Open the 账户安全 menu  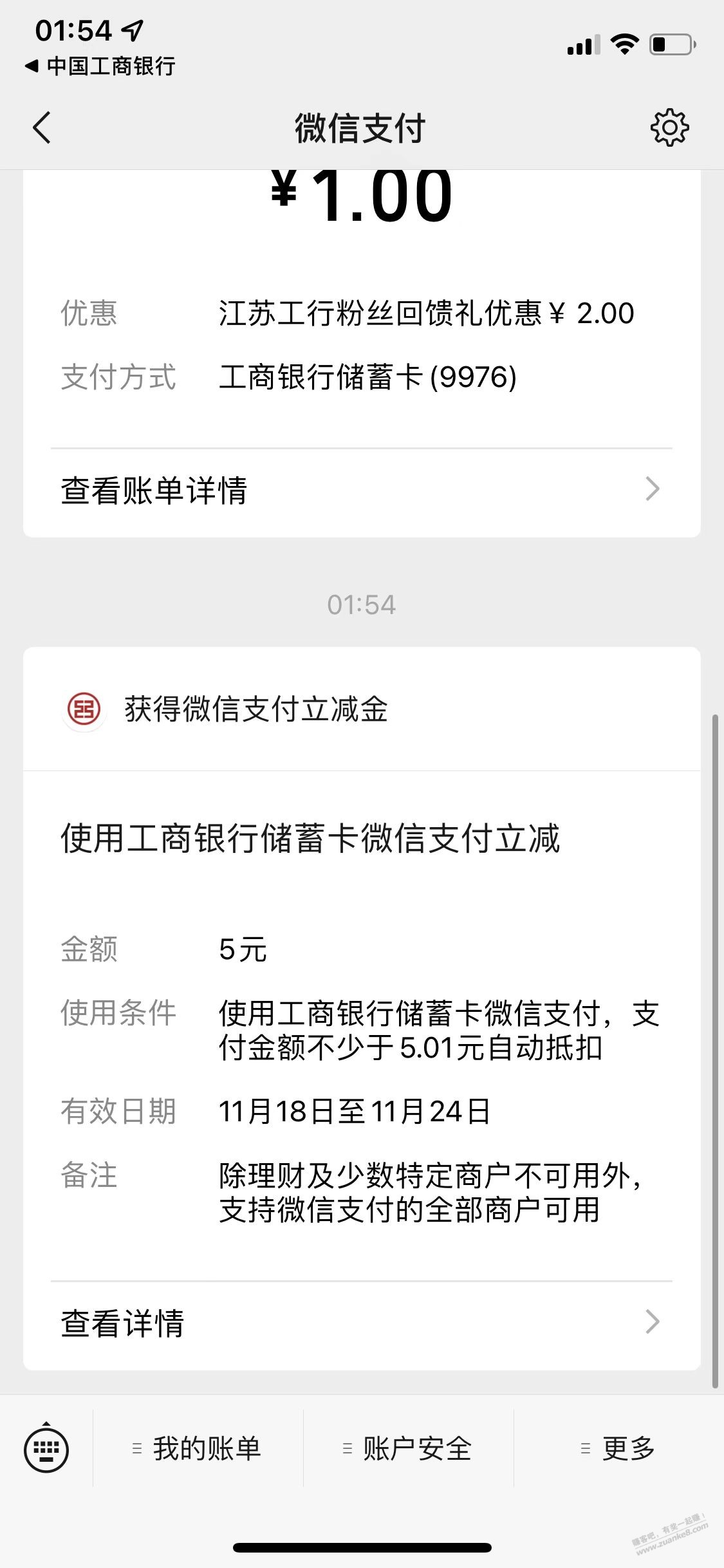tap(409, 1449)
